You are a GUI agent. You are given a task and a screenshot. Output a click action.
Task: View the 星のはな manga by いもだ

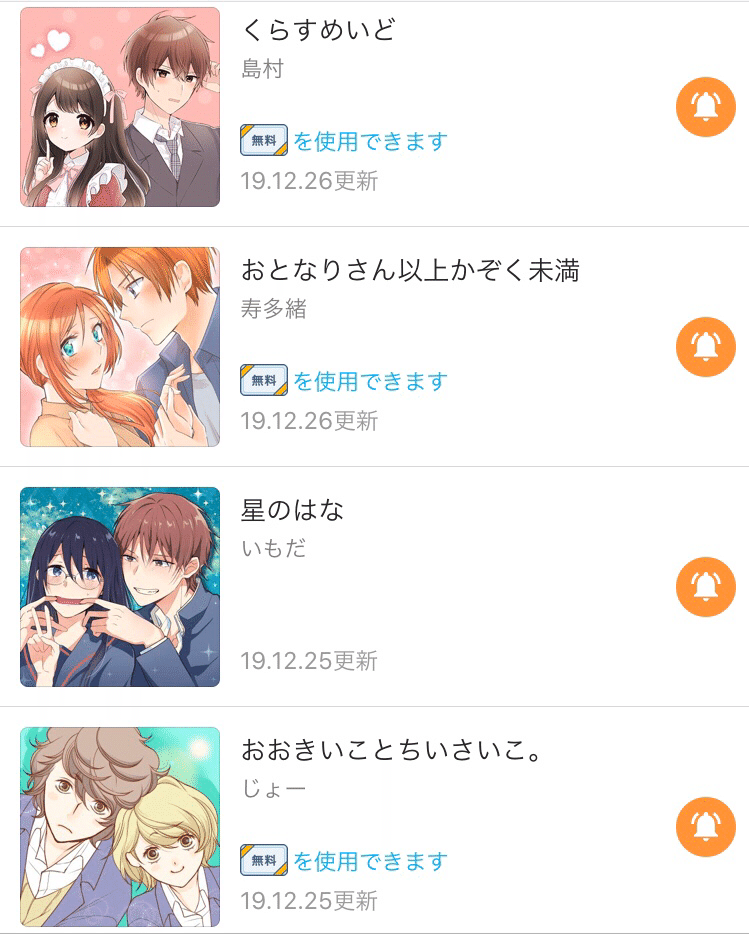pos(292,510)
